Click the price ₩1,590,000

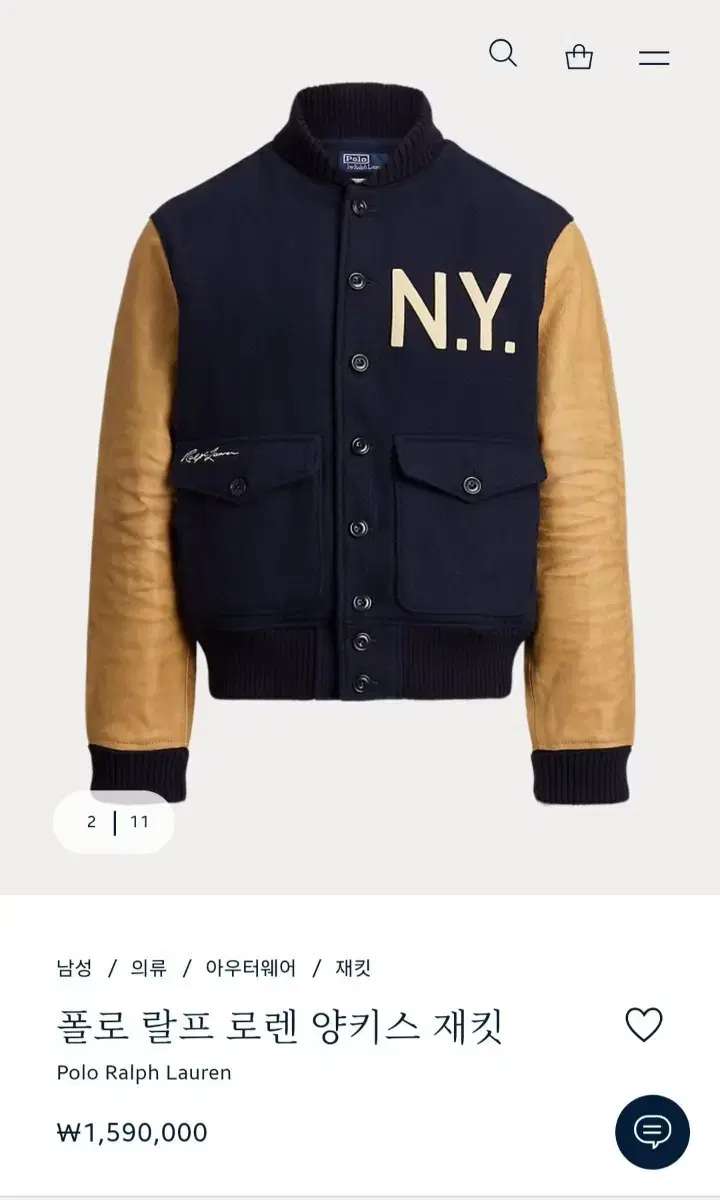126,1133
